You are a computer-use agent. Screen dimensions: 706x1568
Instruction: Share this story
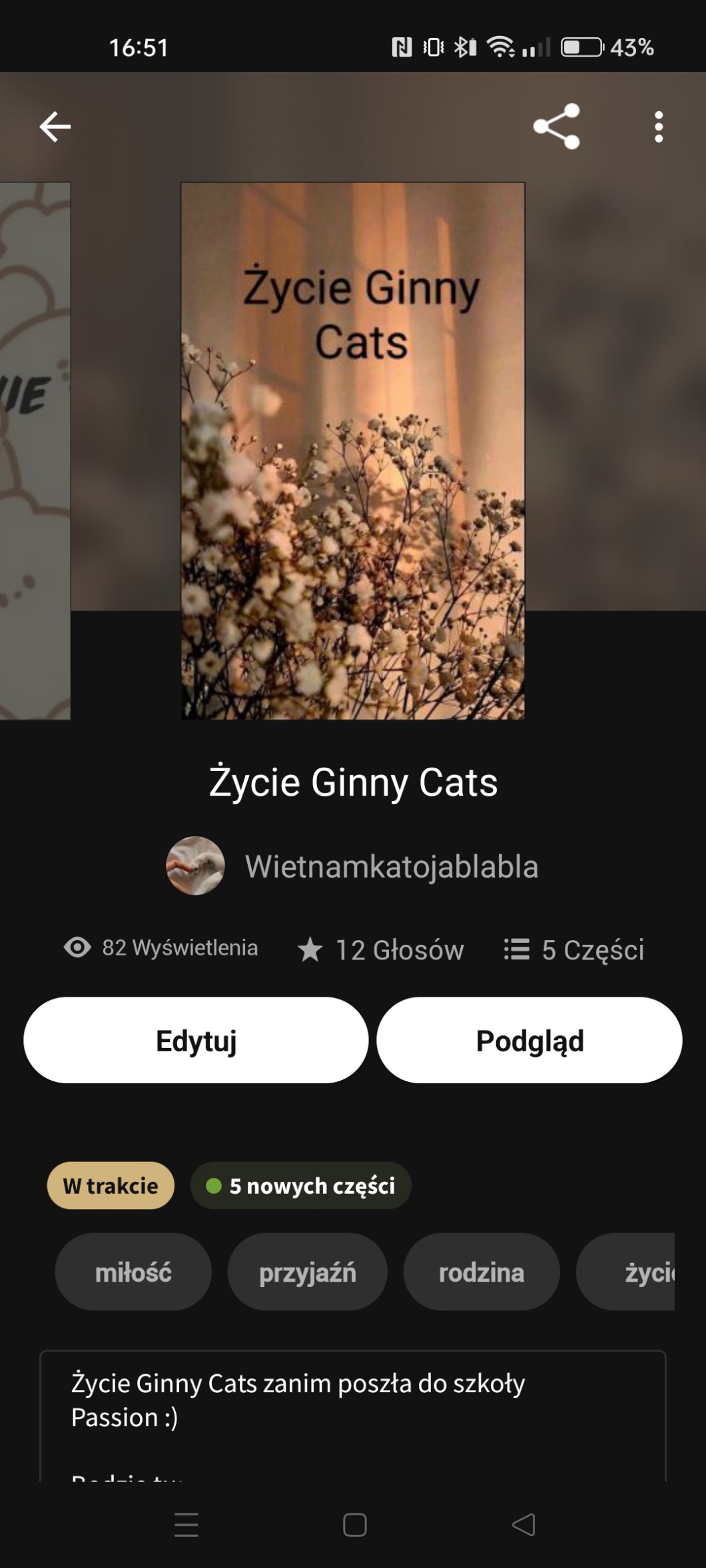pyautogui.click(x=556, y=127)
